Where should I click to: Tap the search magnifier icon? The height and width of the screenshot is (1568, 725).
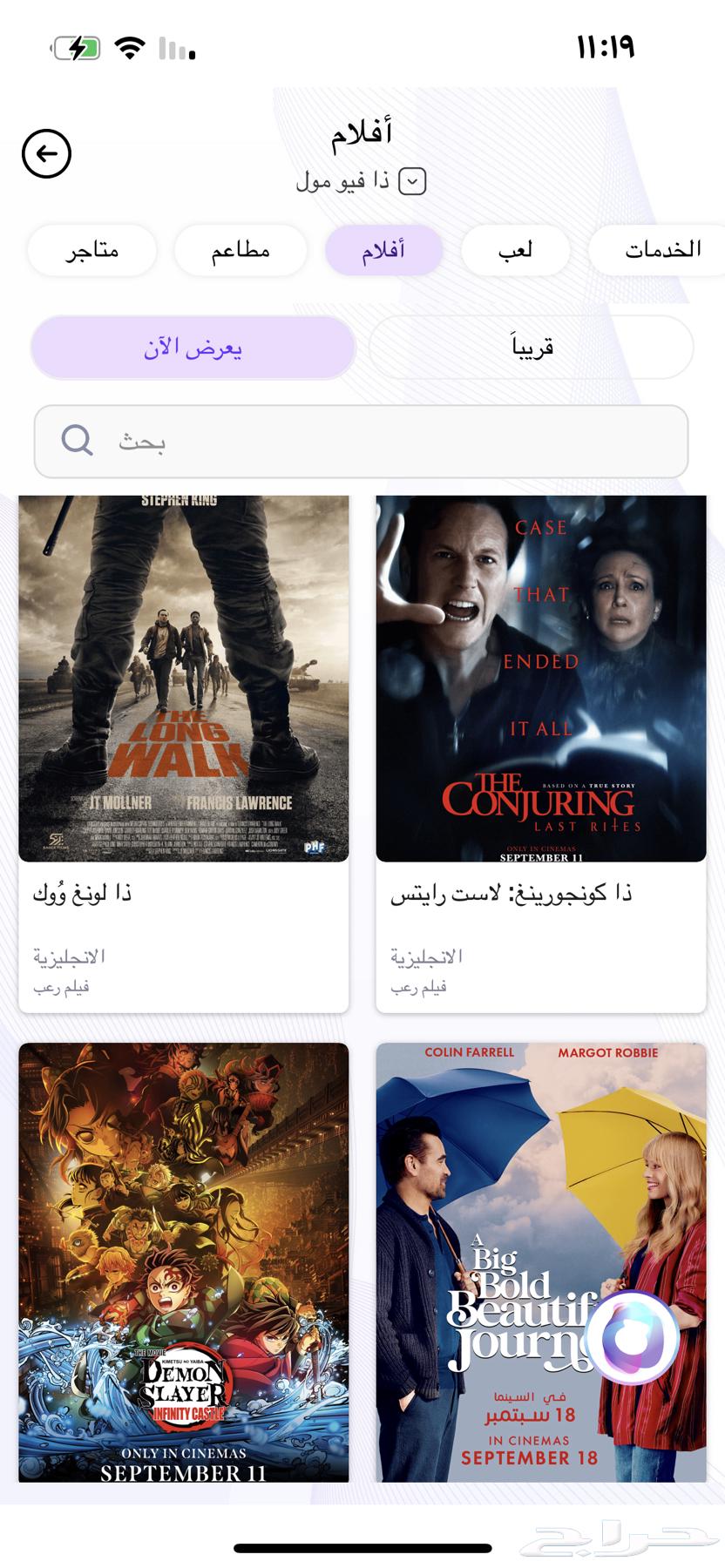(x=77, y=441)
